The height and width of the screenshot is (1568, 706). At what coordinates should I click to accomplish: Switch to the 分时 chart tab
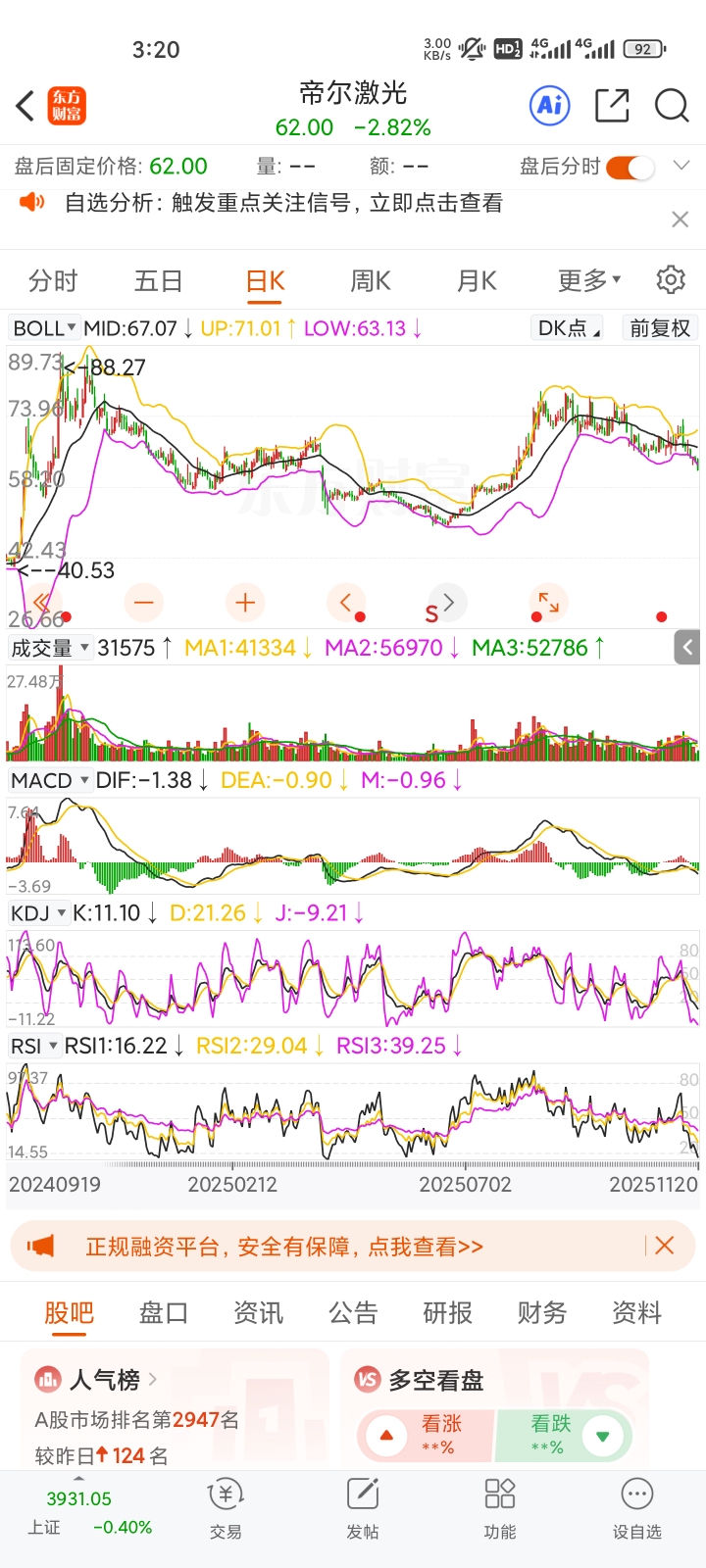pyautogui.click(x=53, y=281)
